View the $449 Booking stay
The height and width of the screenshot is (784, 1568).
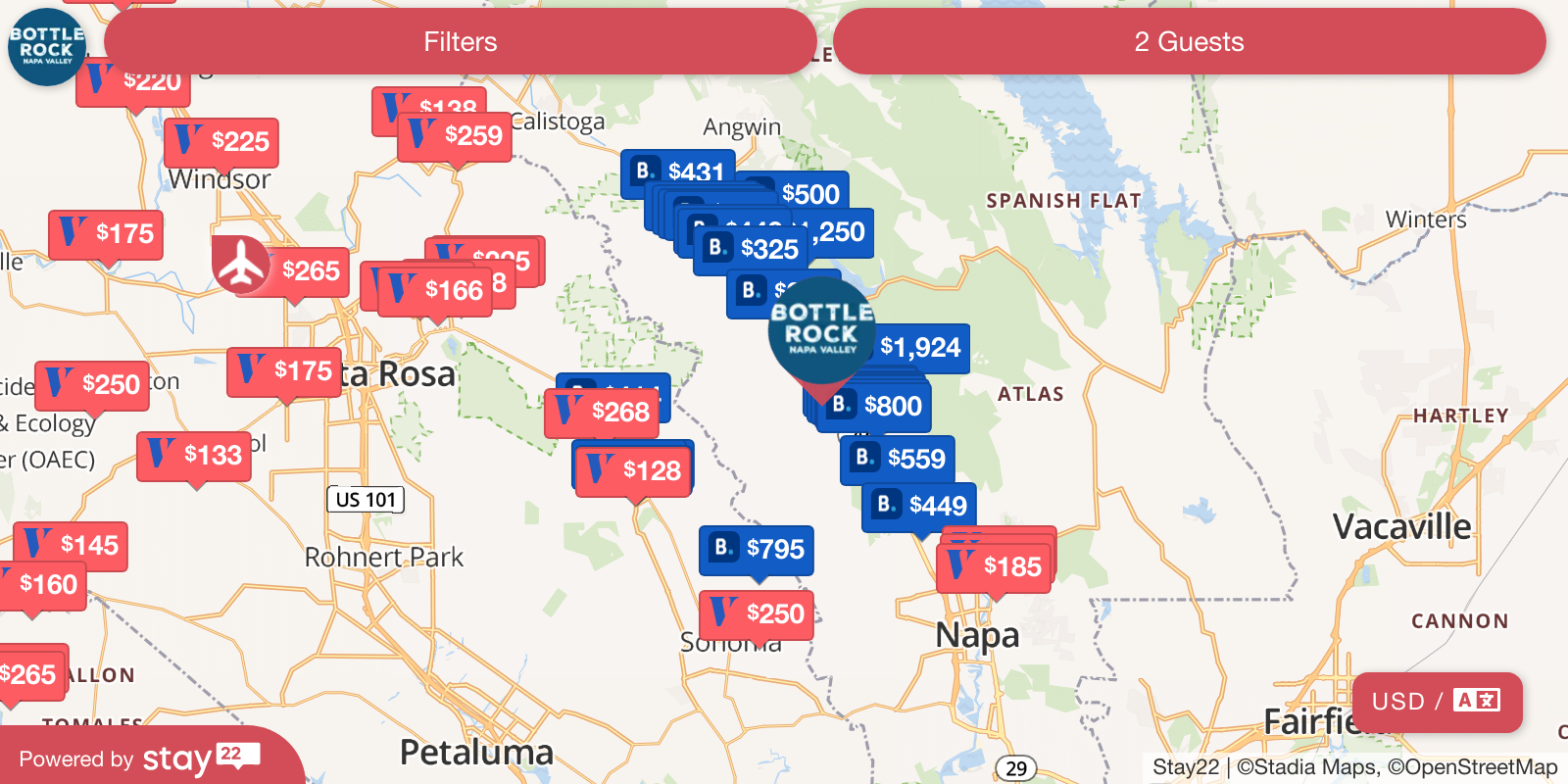point(919,506)
